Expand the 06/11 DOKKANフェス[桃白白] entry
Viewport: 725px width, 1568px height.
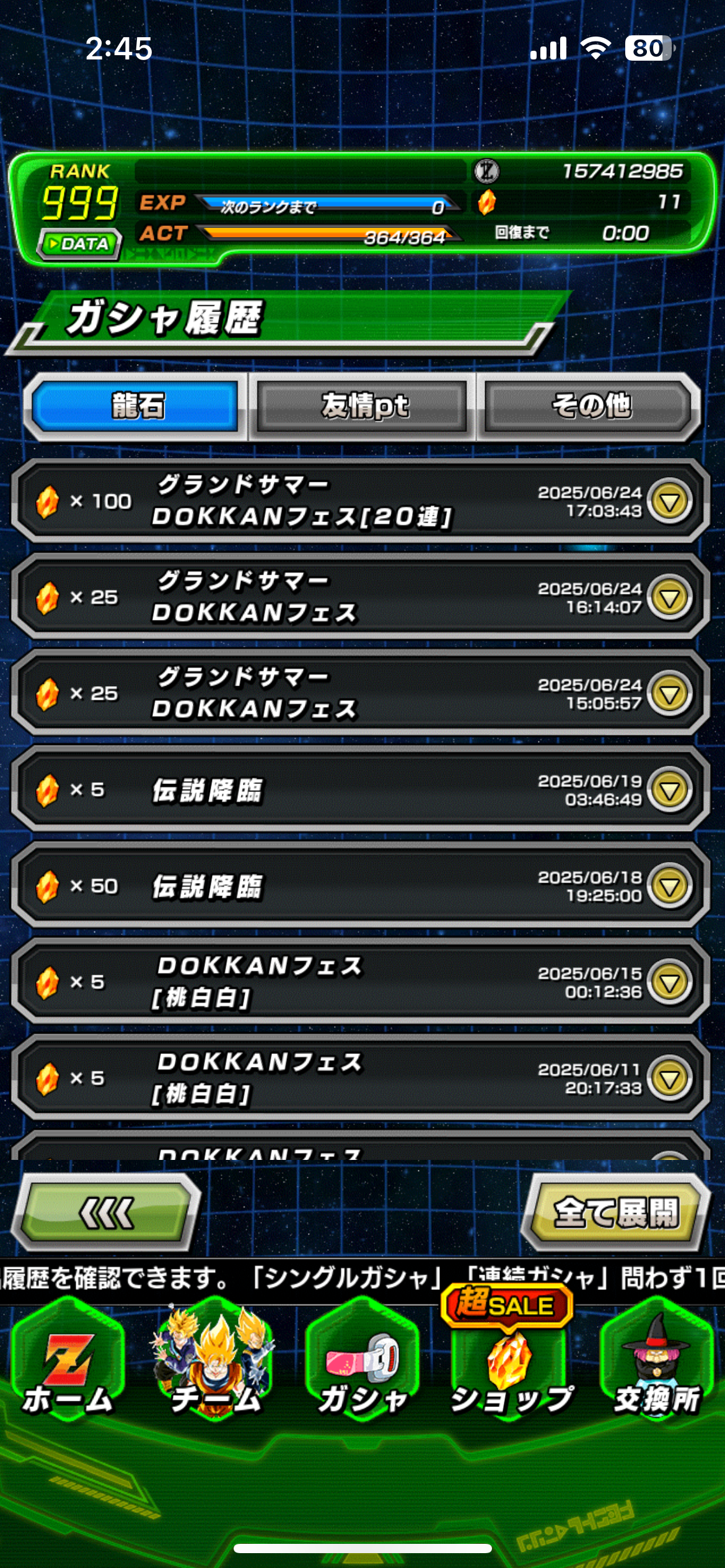(670, 1078)
